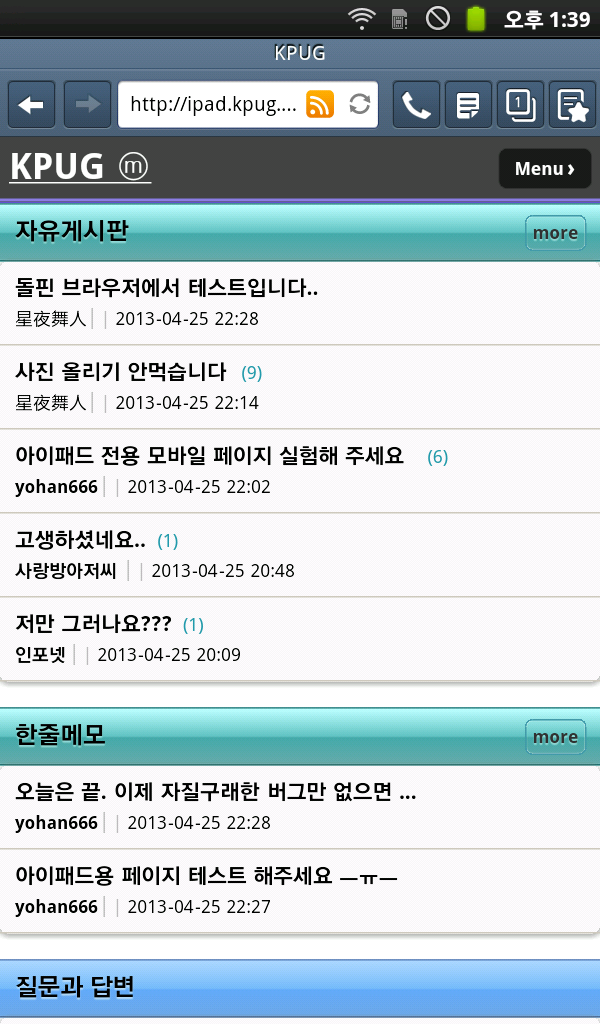The width and height of the screenshot is (600, 1024).
Task: Open the bookmarks star button
Action: click(x=572, y=105)
